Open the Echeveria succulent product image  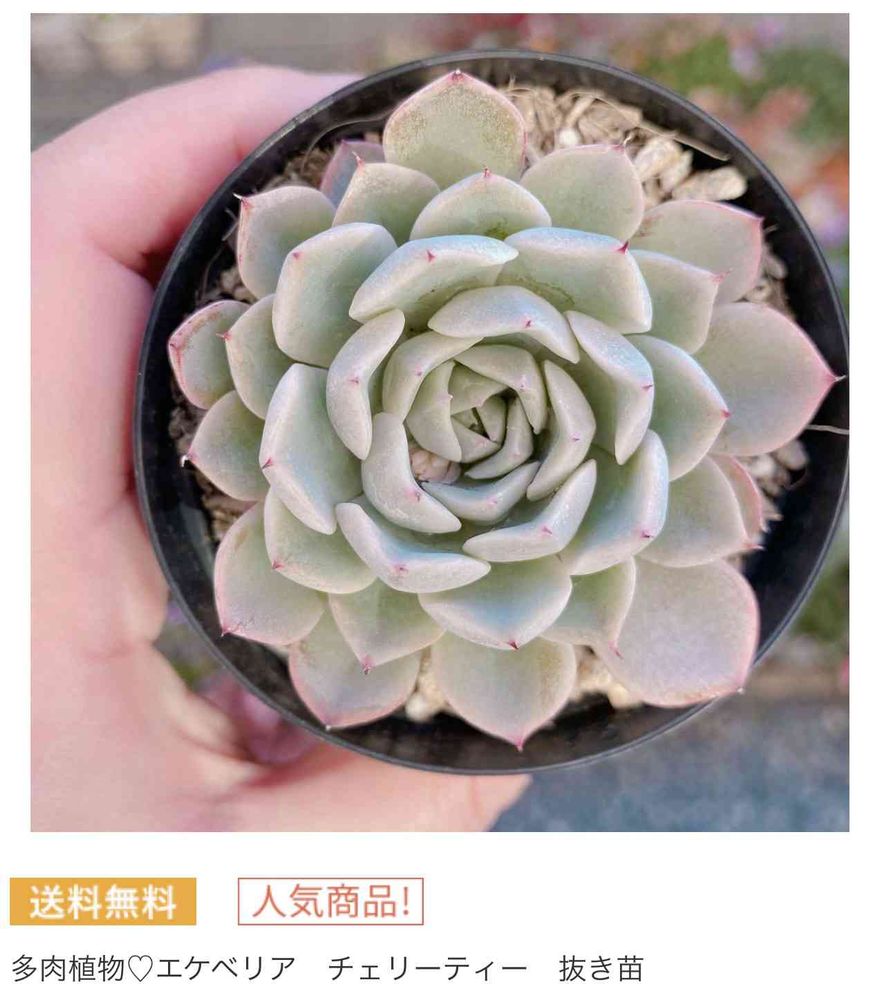439,422
